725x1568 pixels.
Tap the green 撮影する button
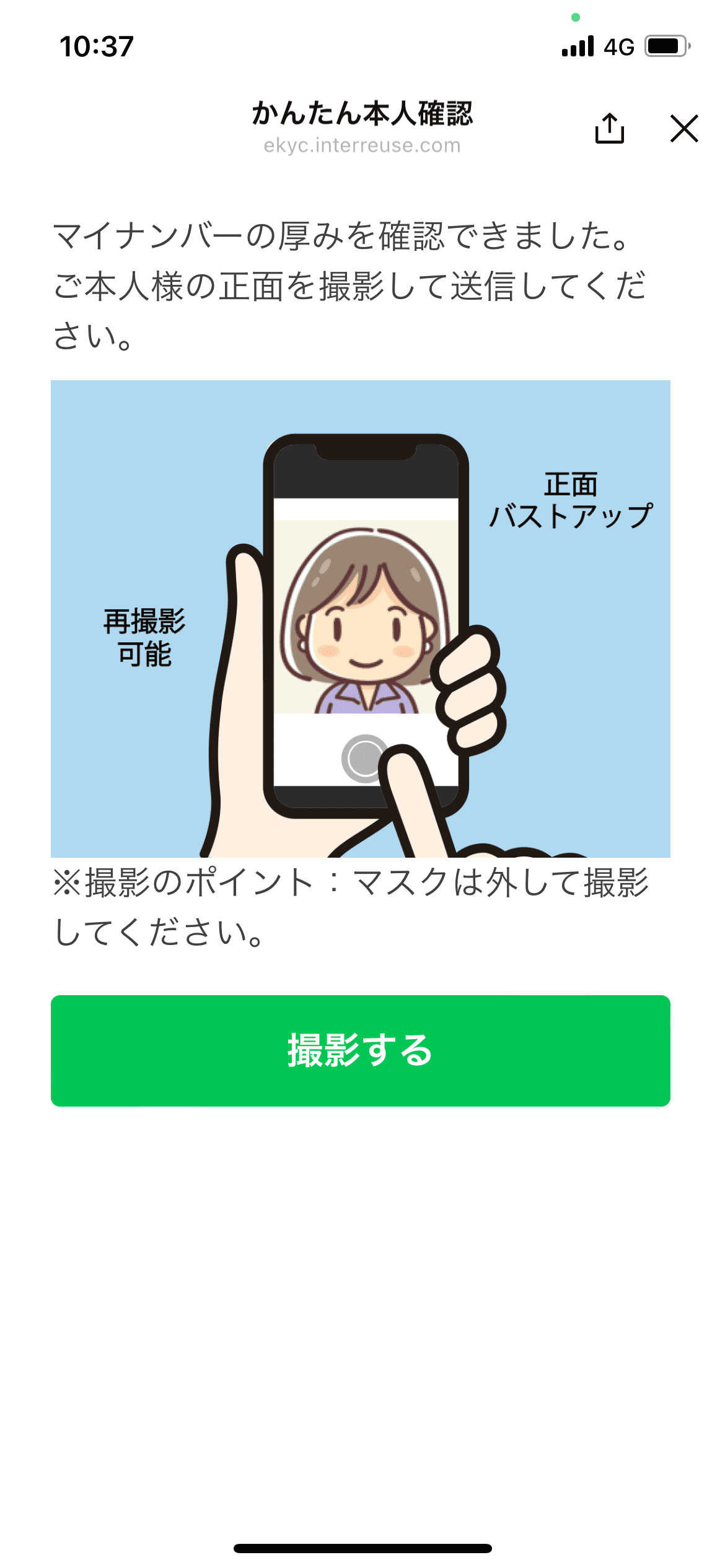point(360,1050)
